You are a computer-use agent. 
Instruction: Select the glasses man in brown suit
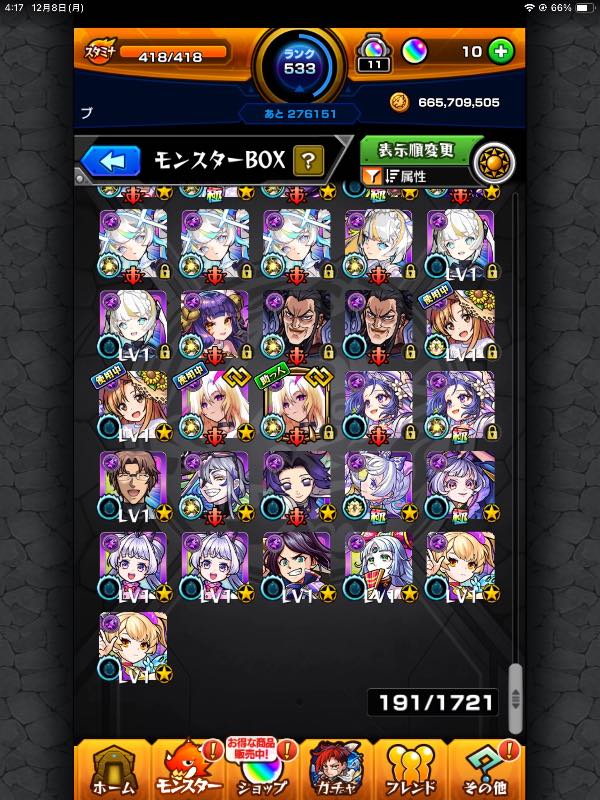(133, 485)
